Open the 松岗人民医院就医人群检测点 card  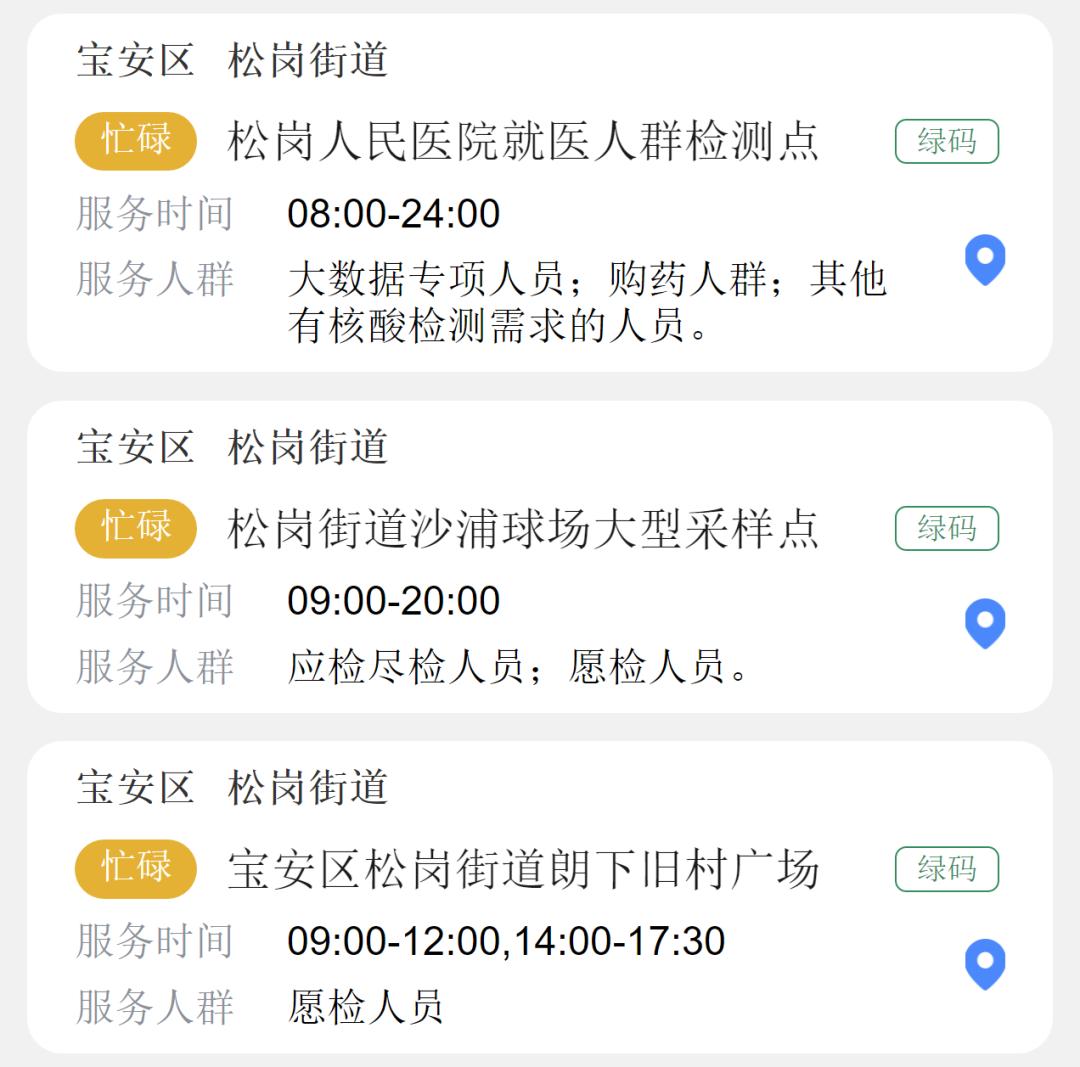pos(522,141)
